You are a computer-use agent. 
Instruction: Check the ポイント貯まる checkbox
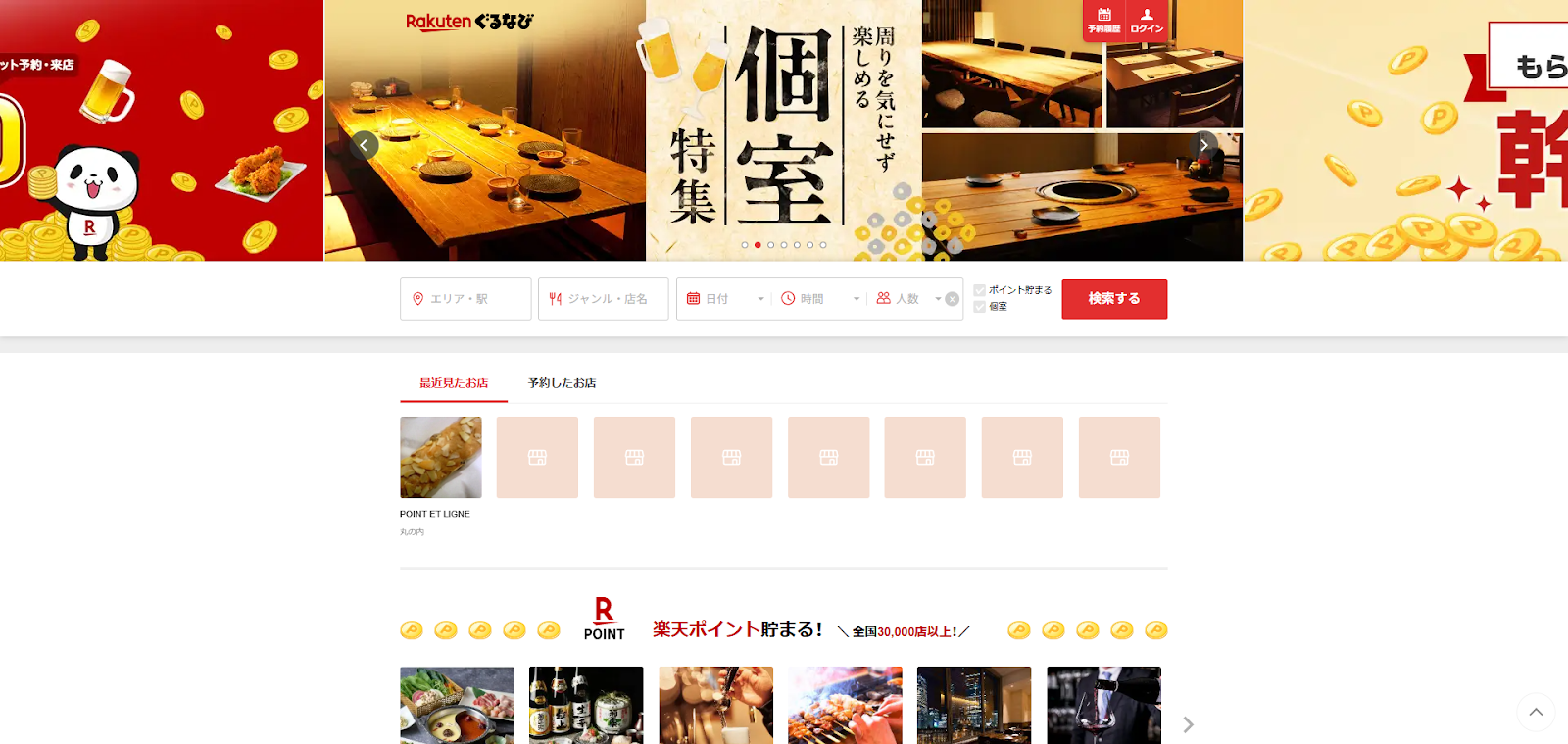coord(979,290)
